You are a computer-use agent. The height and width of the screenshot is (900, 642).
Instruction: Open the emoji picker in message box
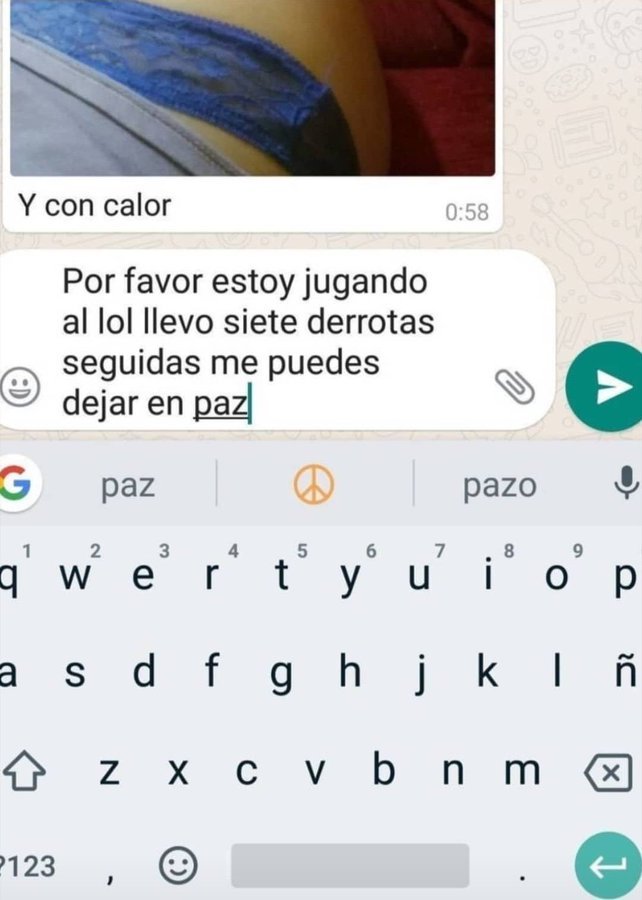[20, 386]
